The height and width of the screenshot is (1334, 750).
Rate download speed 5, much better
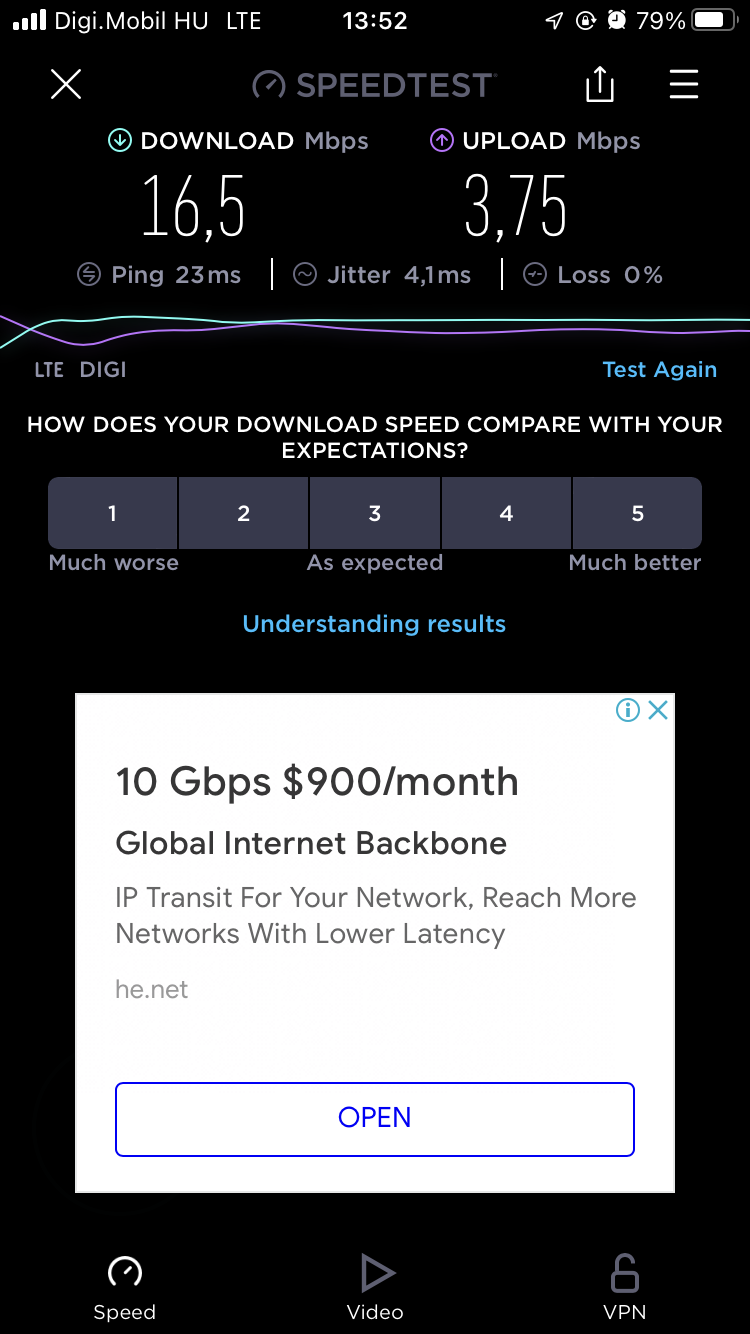(x=637, y=513)
